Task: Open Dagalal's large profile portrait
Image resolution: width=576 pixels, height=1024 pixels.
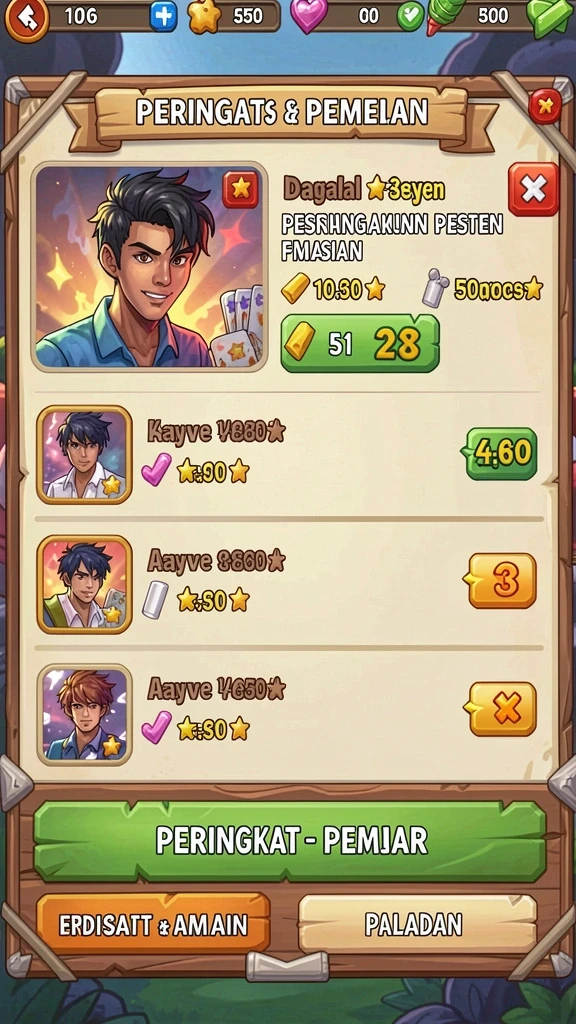Action: point(150,267)
